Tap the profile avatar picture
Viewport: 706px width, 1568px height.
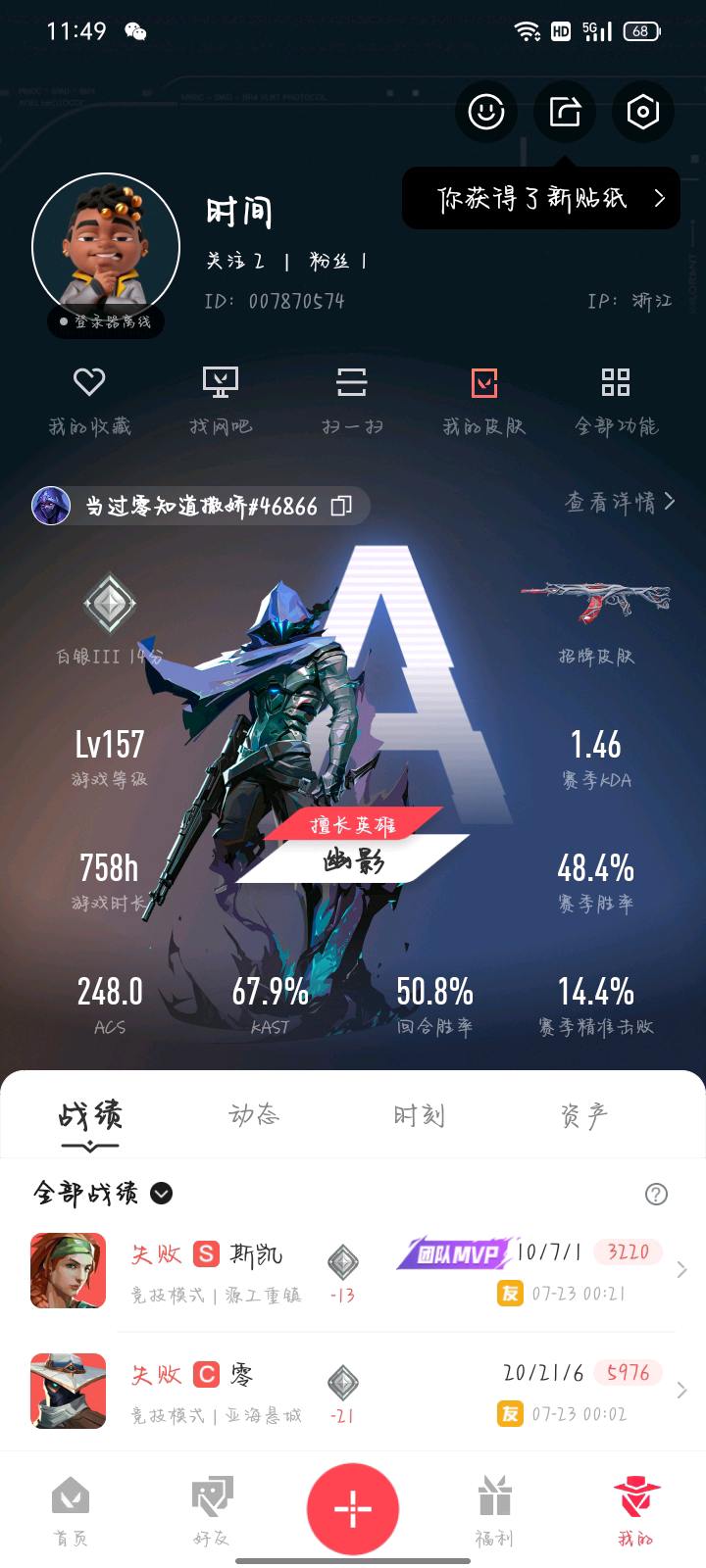(106, 248)
